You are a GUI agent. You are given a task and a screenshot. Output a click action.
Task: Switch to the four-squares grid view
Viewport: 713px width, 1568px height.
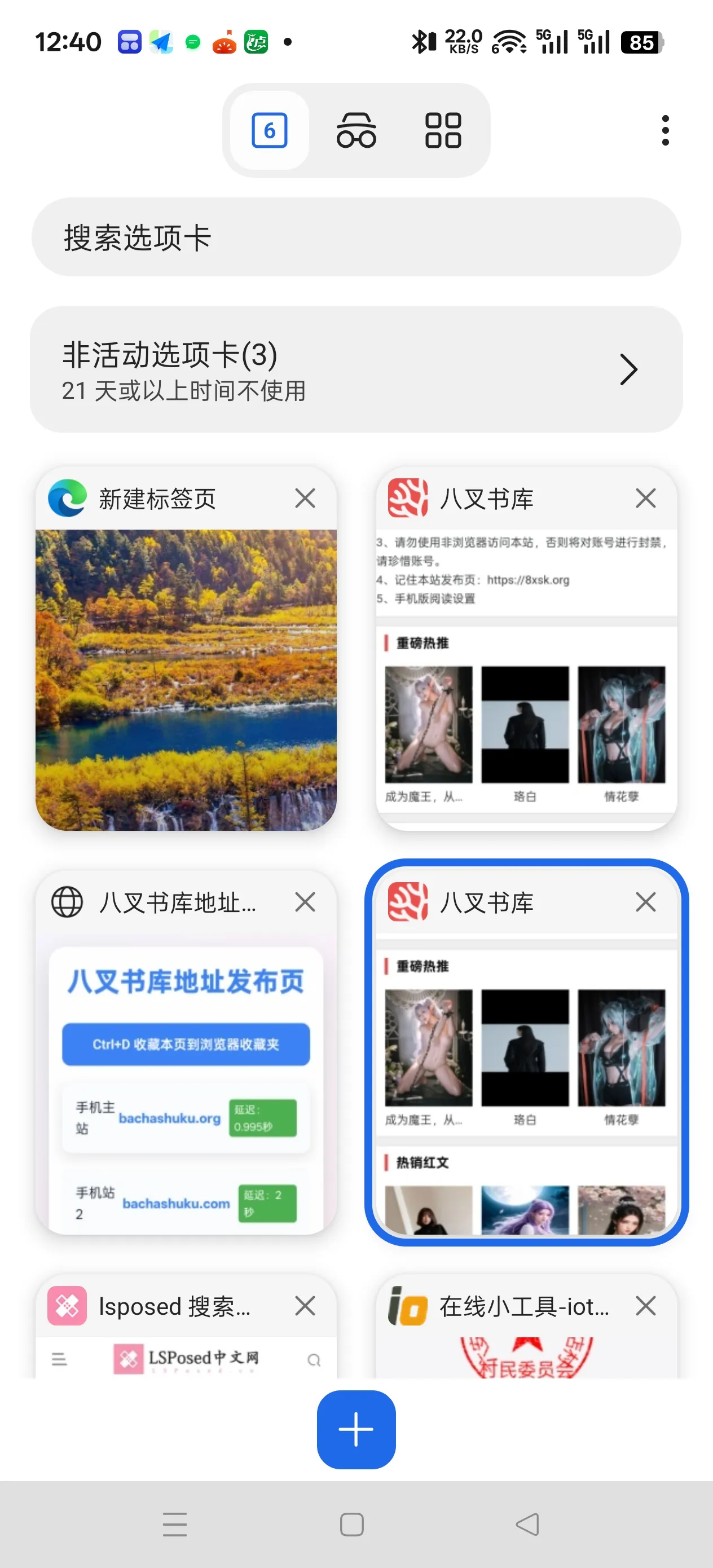click(443, 130)
